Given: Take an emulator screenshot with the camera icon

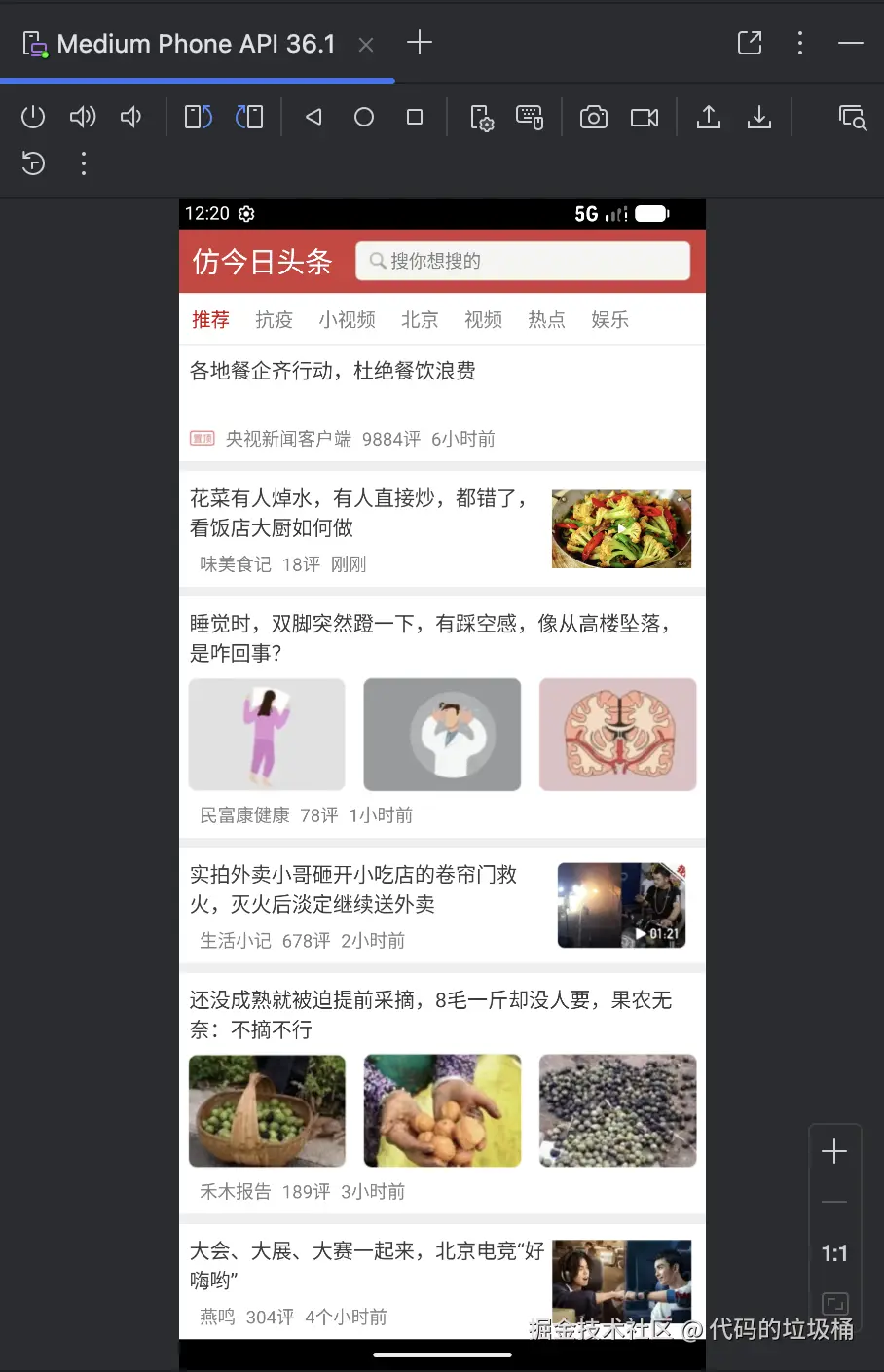Looking at the screenshot, I should click(593, 118).
